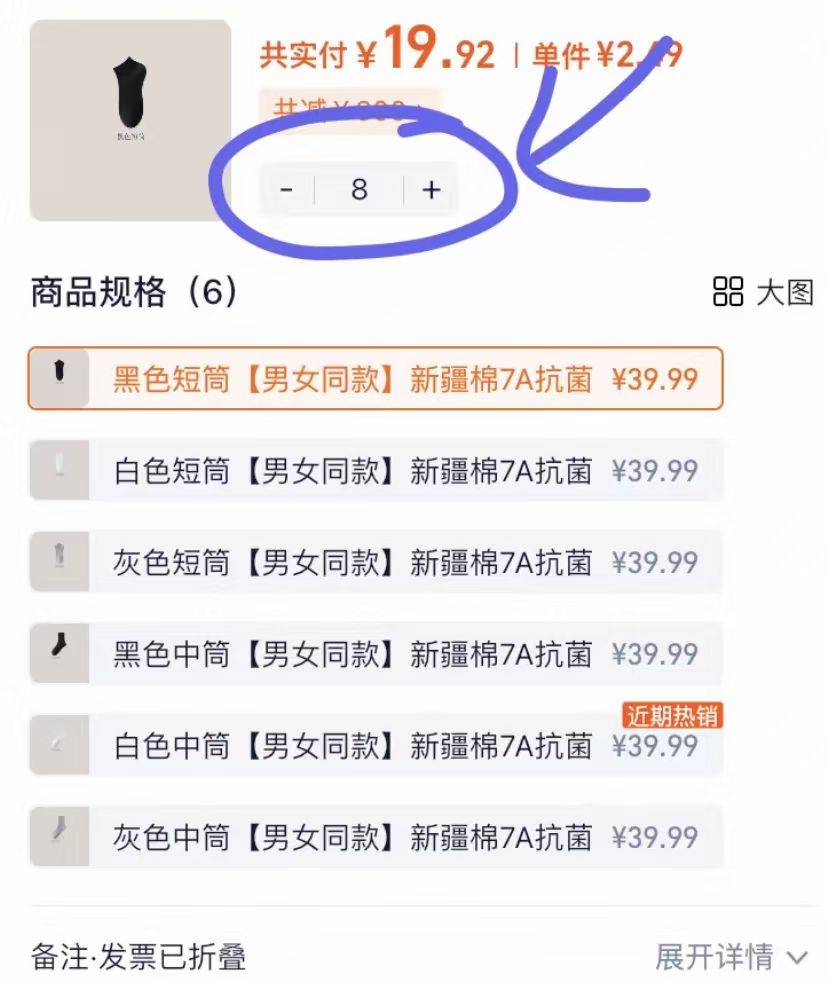Click the black short sock thumbnail icon
The width and height of the screenshot is (828, 982).
click(x=60, y=380)
